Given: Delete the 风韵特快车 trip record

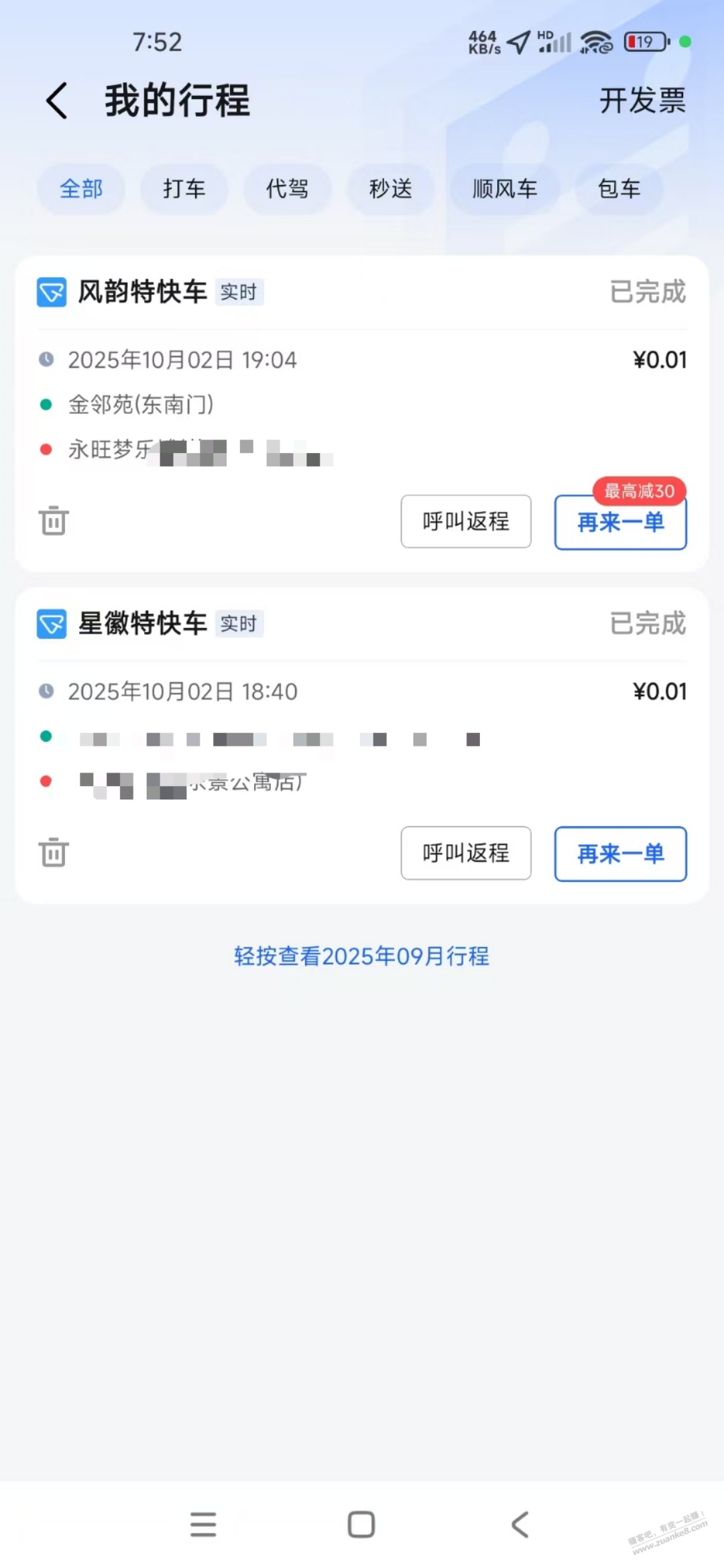Looking at the screenshot, I should click(x=54, y=521).
